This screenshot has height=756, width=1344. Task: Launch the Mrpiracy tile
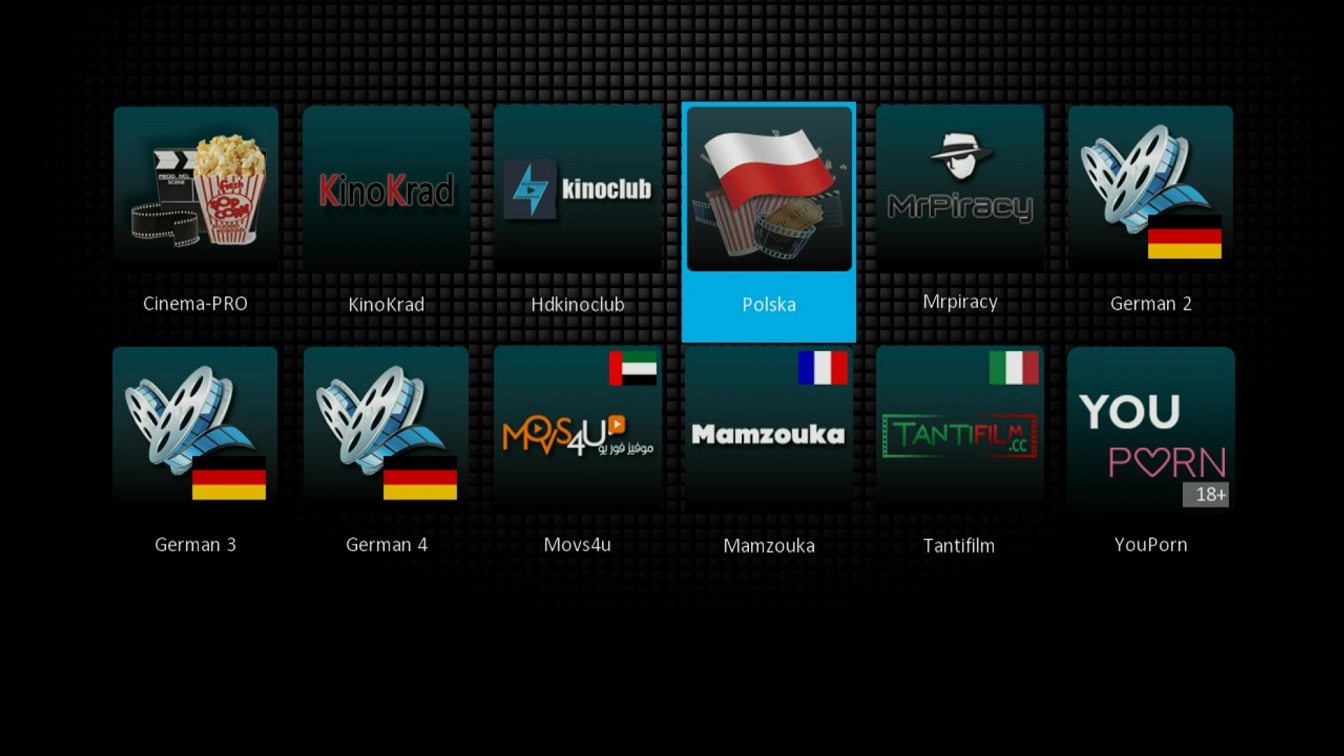point(959,190)
